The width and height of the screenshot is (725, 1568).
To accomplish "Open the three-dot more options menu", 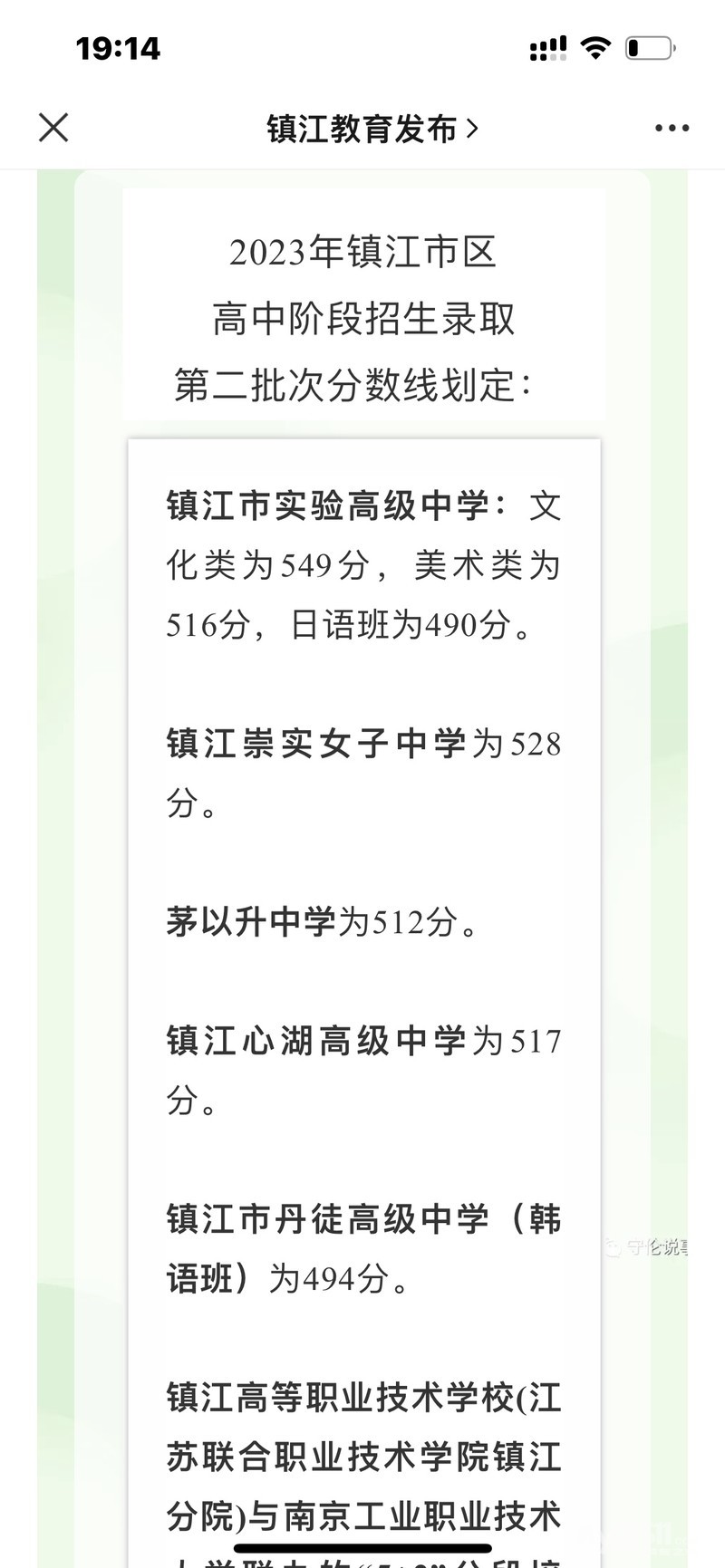I will coord(672,129).
